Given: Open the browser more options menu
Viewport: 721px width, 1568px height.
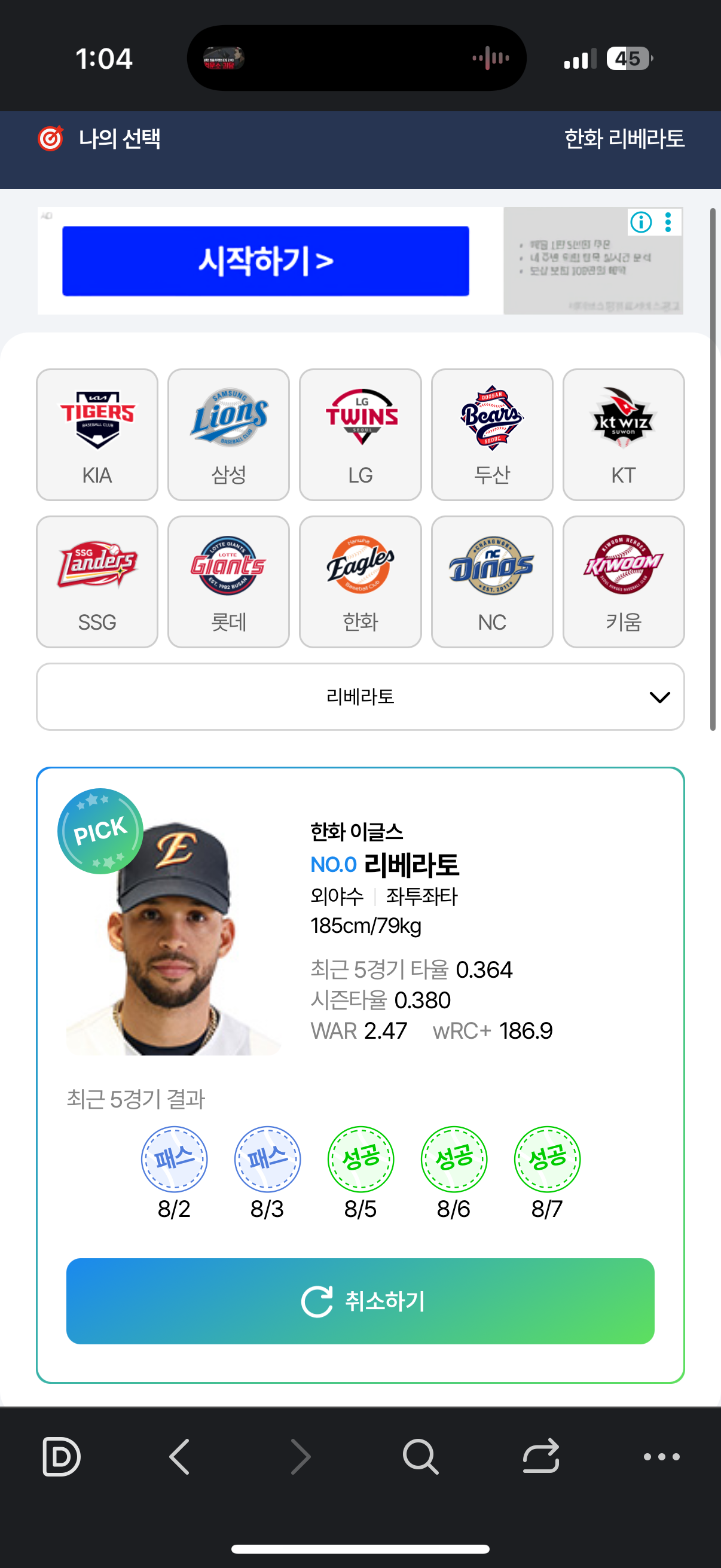Looking at the screenshot, I should [661, 1457].
